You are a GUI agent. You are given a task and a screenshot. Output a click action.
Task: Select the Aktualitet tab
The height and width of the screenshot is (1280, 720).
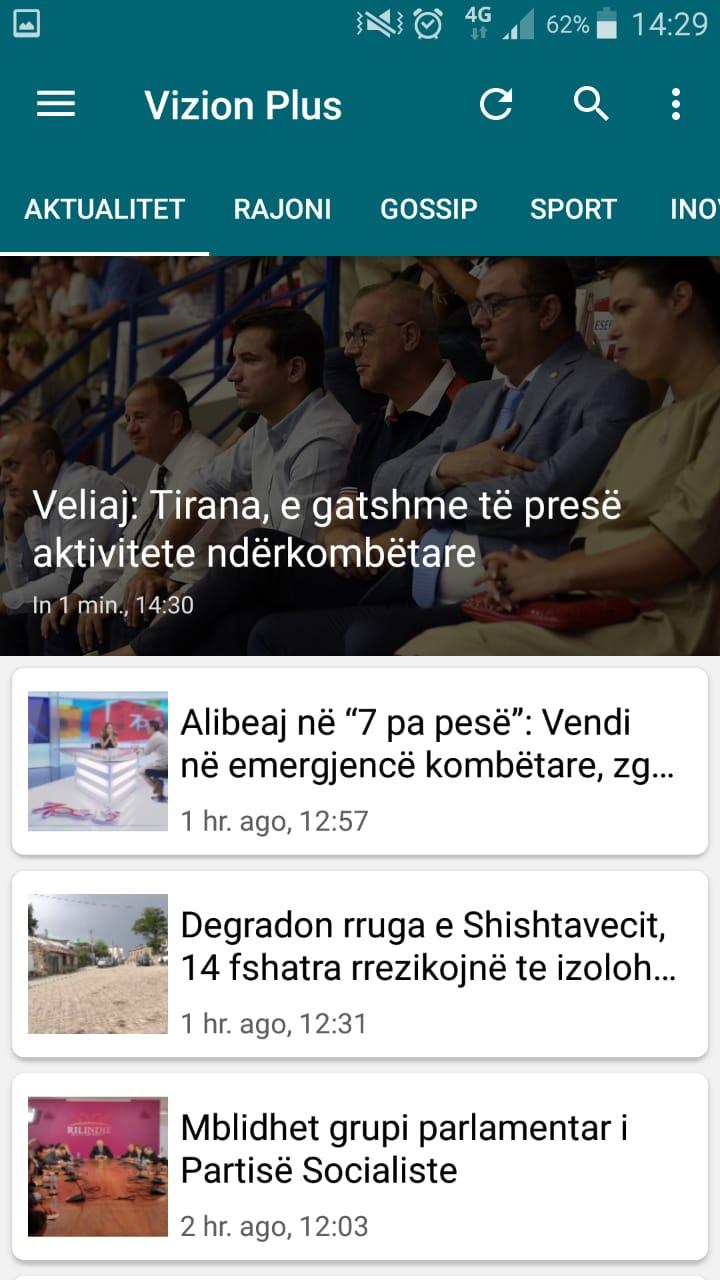pyautogui.click(x=105, y=209)
